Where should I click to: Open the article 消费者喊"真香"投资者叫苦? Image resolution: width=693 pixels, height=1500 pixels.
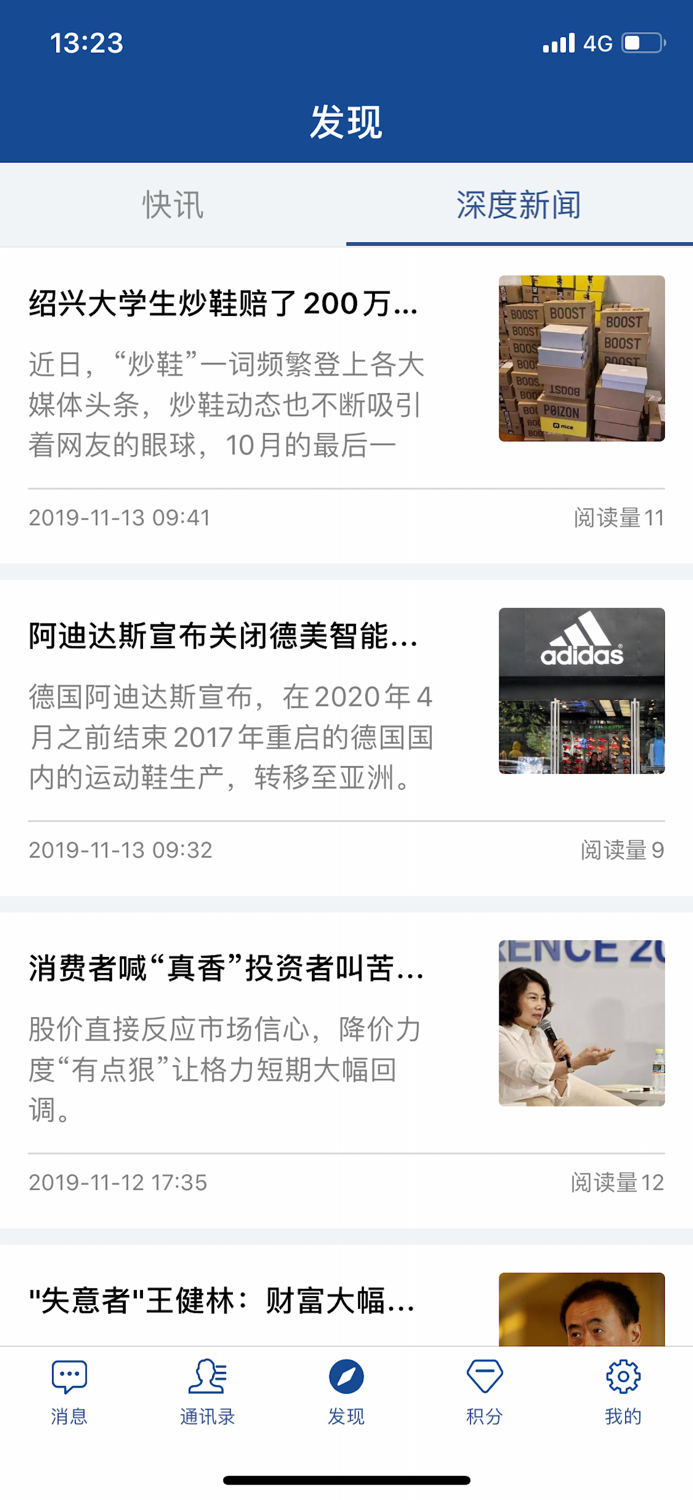tap(226, 968)
